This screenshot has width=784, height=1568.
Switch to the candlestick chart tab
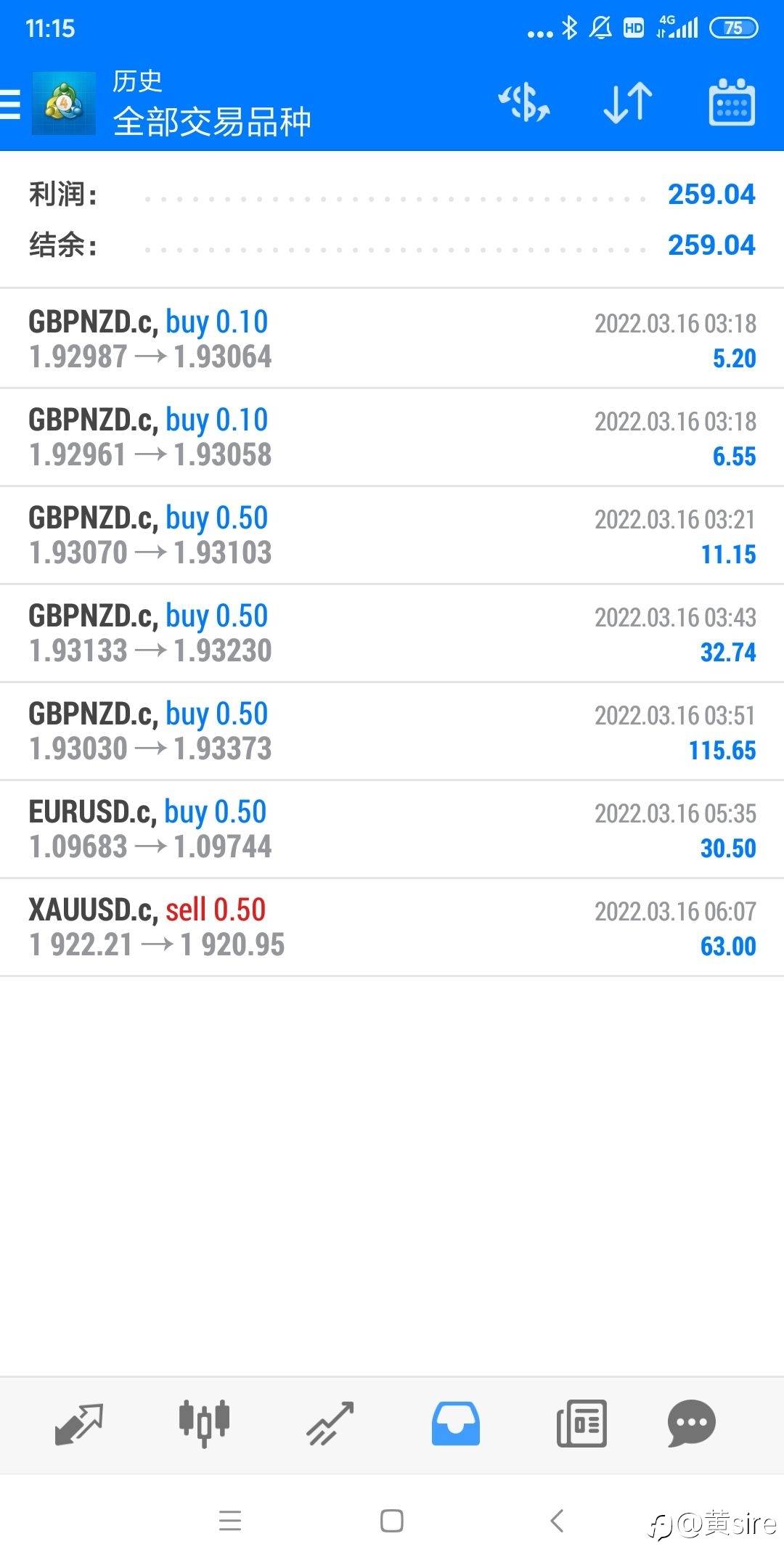click(x=204, y=1423)
